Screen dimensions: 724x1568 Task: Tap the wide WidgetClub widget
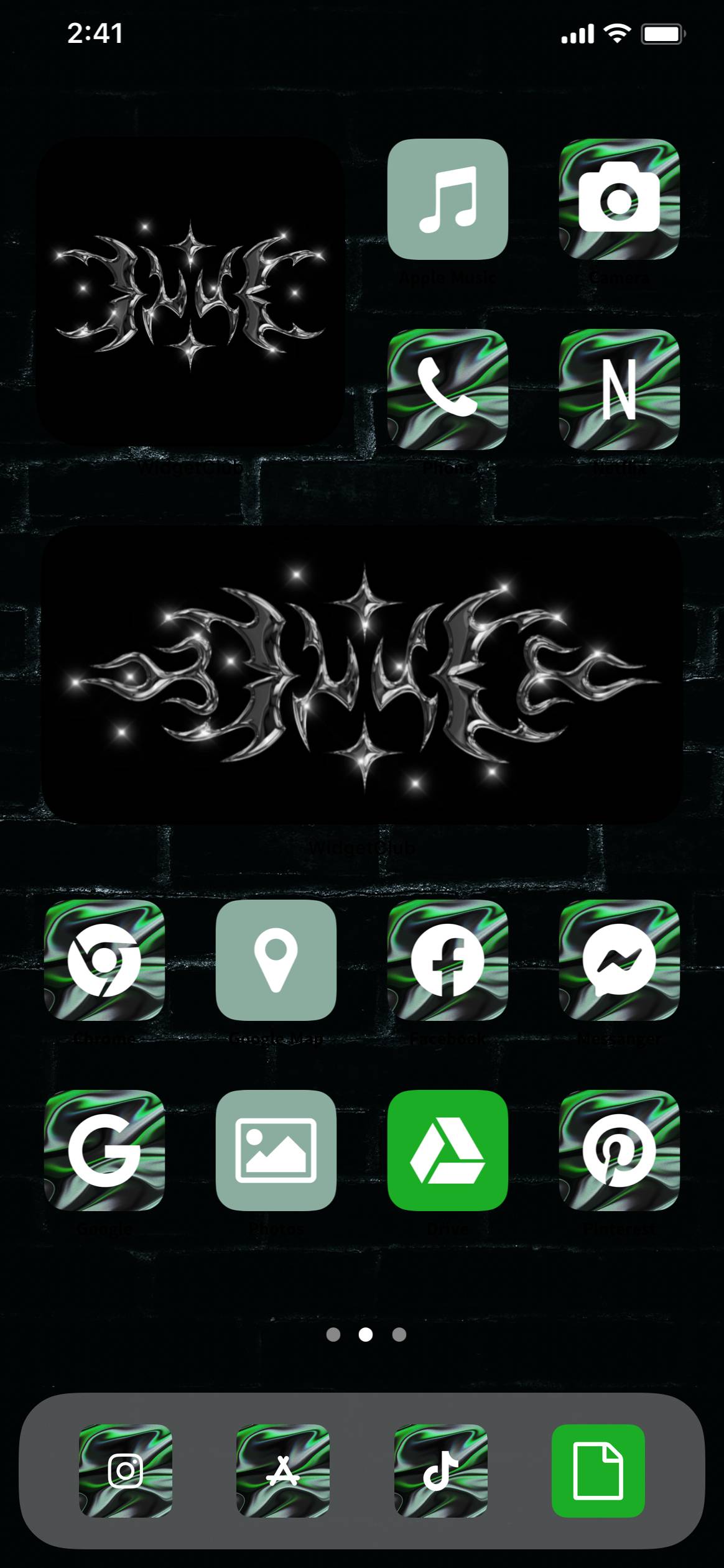362,675
